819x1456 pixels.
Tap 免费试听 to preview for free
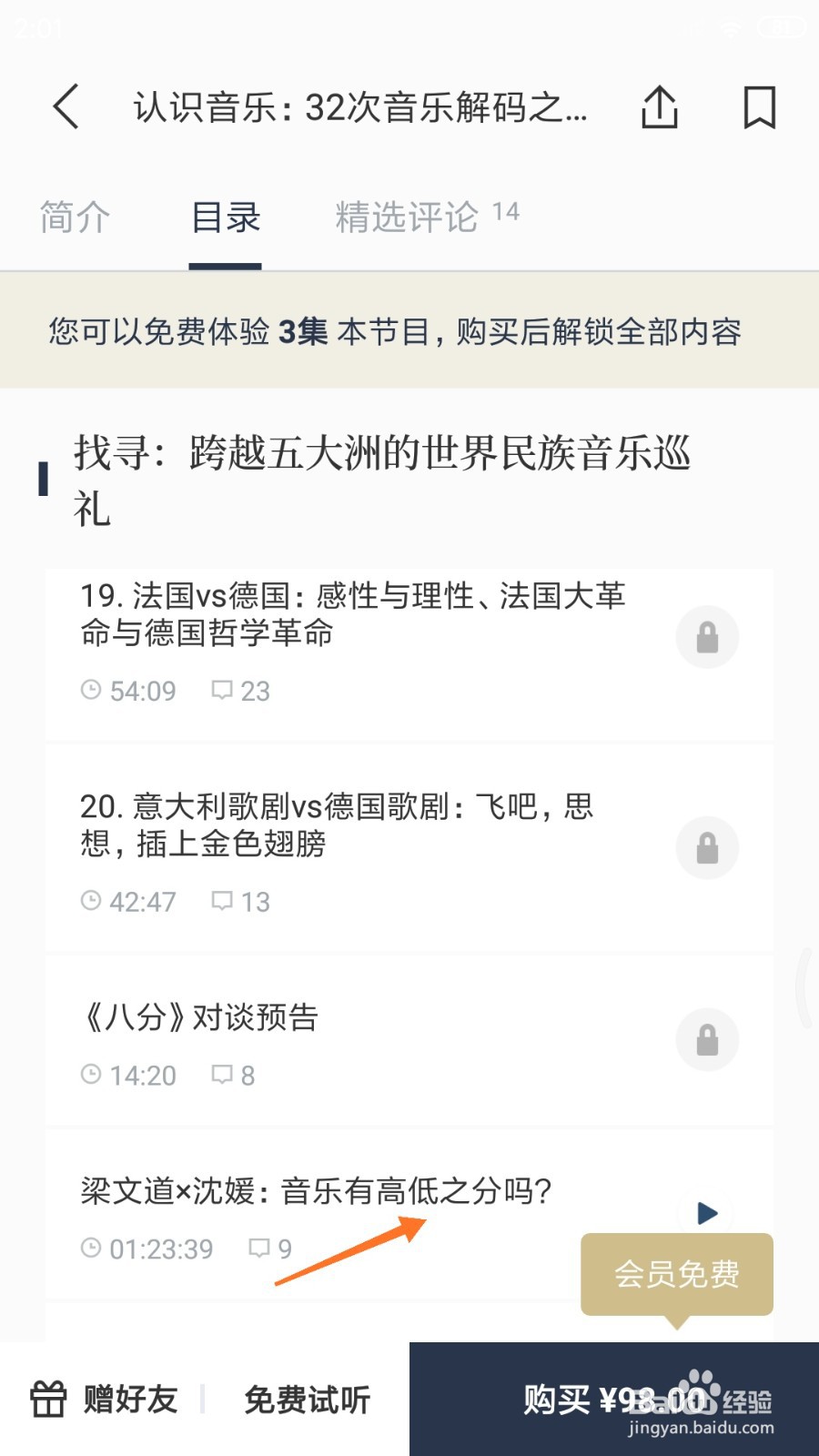coord(306,1399)
